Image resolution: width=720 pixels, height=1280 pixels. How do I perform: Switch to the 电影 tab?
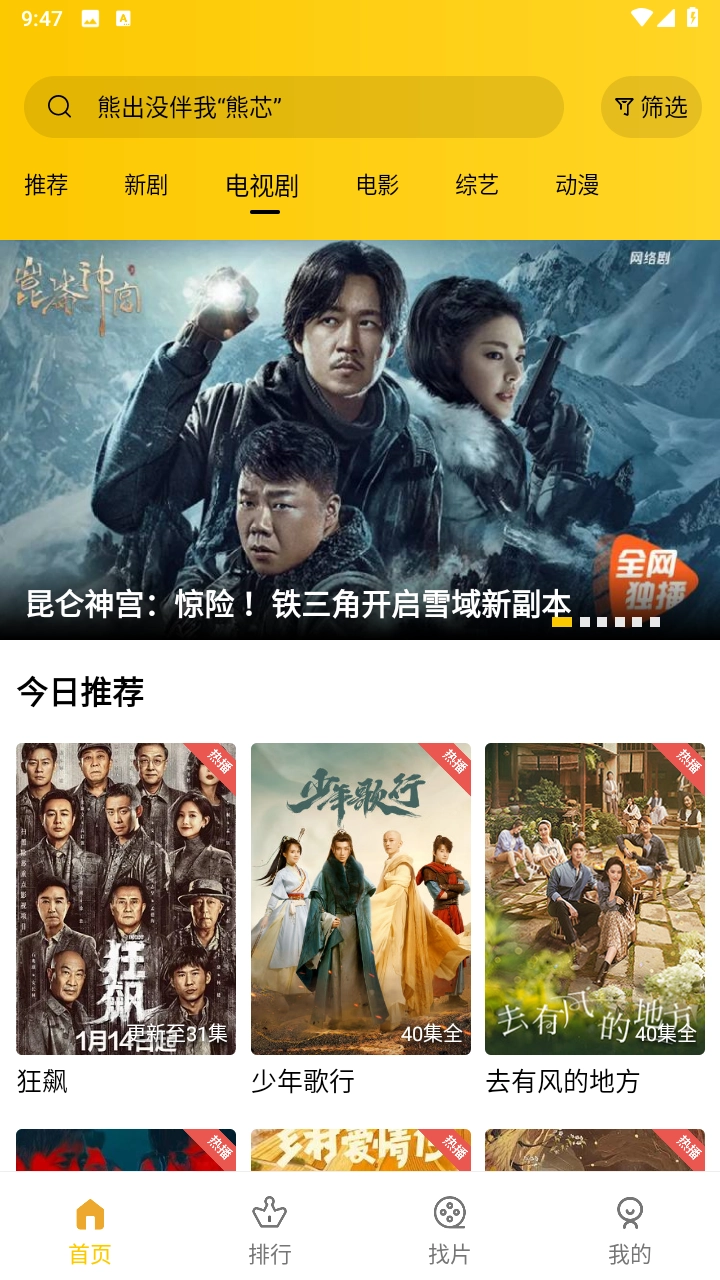tap(378, 185)
